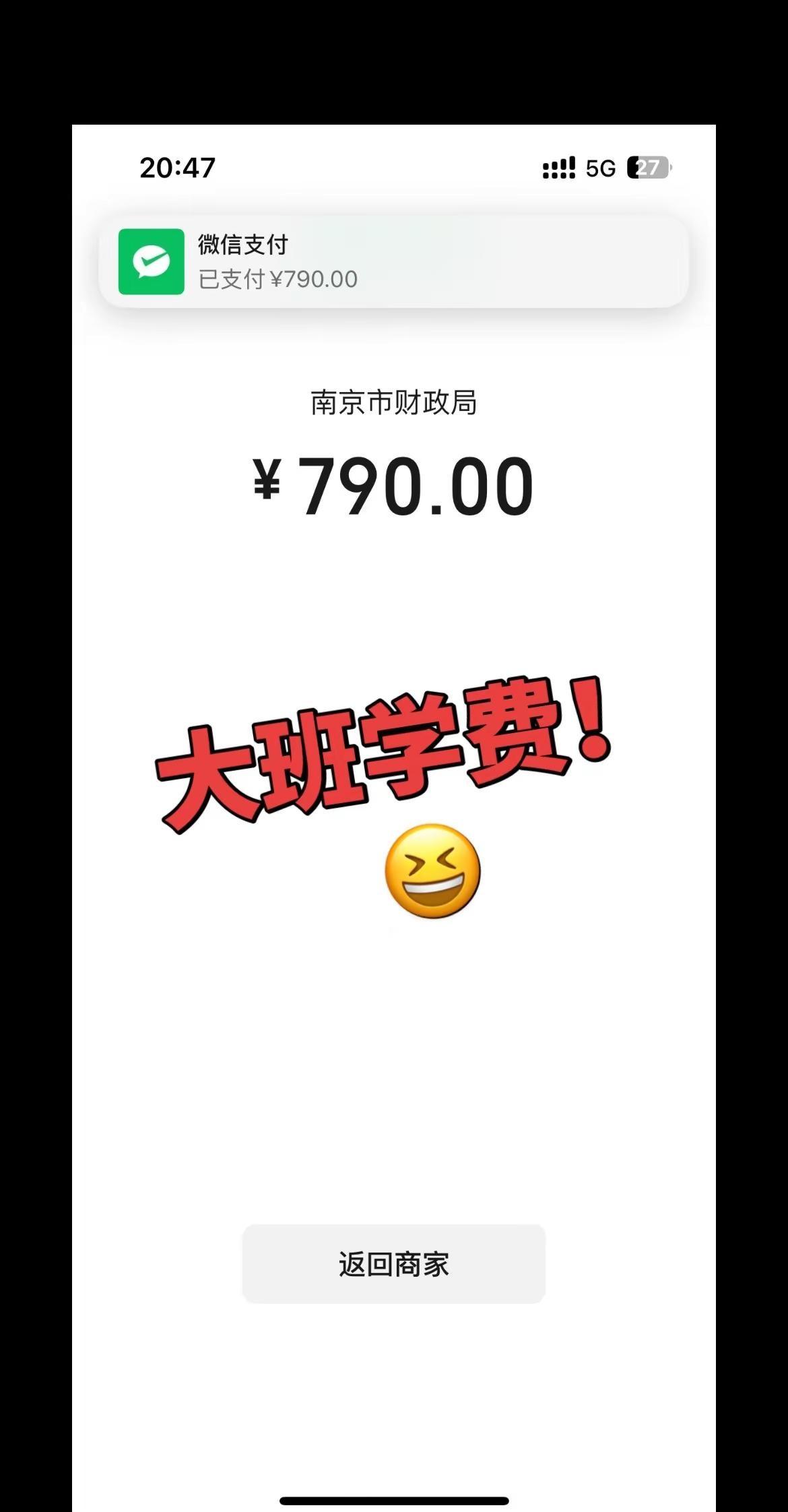The height and width of the screenshot is (1512, 788).
Task: Tap the status bar area
Action: [394, 166]
